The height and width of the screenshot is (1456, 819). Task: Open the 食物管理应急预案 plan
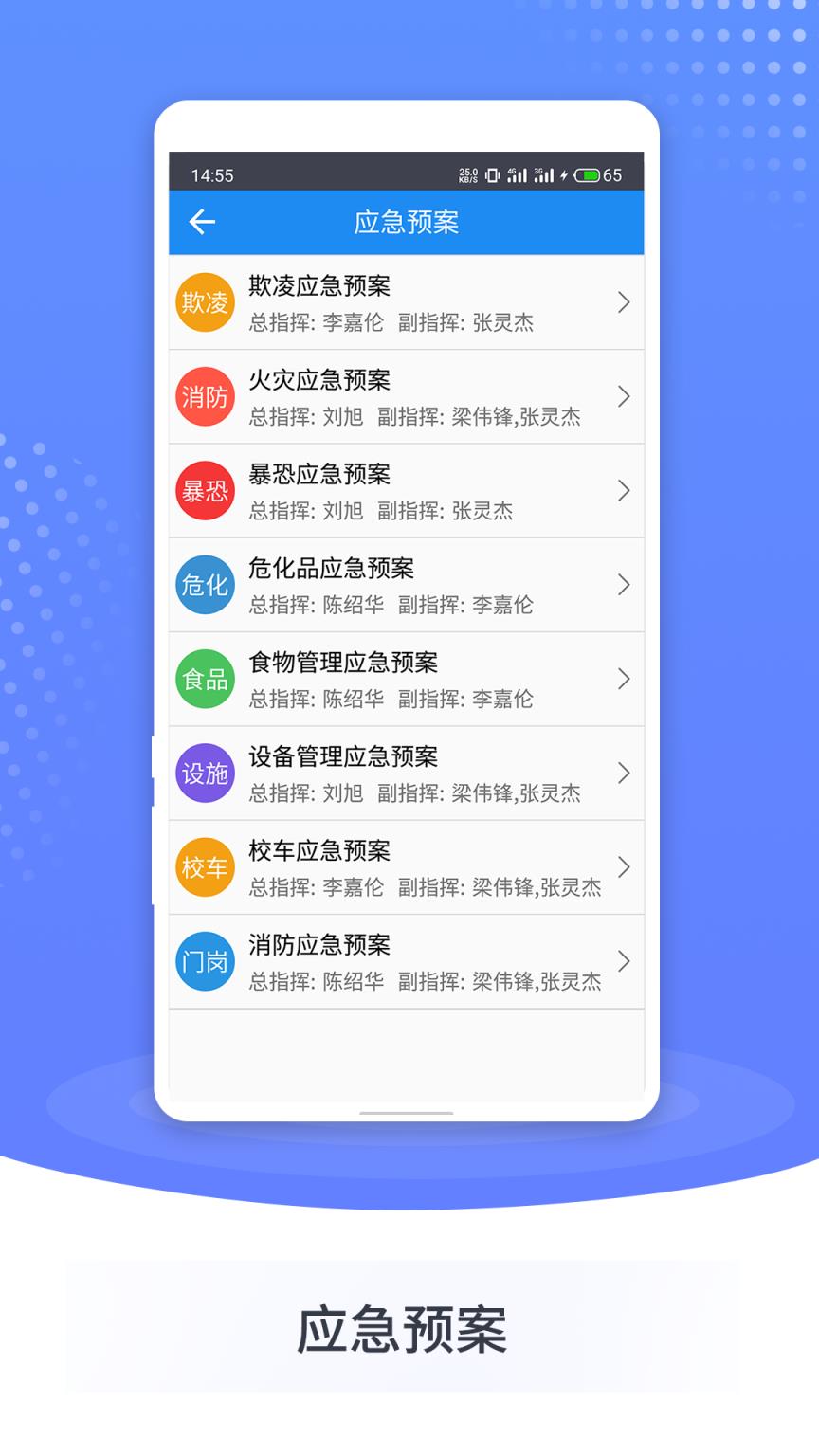click(408, 679)
